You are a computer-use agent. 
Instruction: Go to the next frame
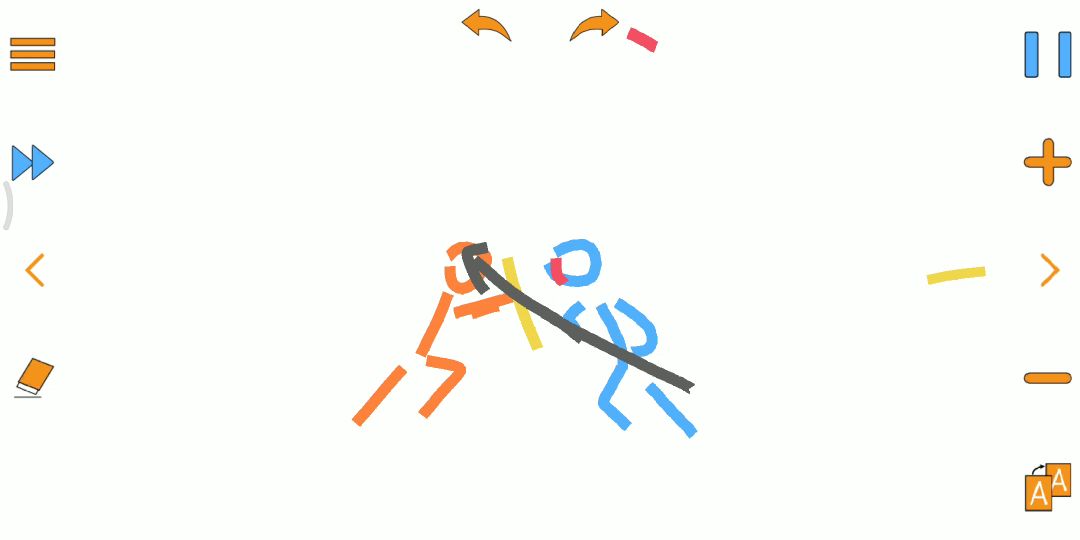click(x=1049, y=270)
